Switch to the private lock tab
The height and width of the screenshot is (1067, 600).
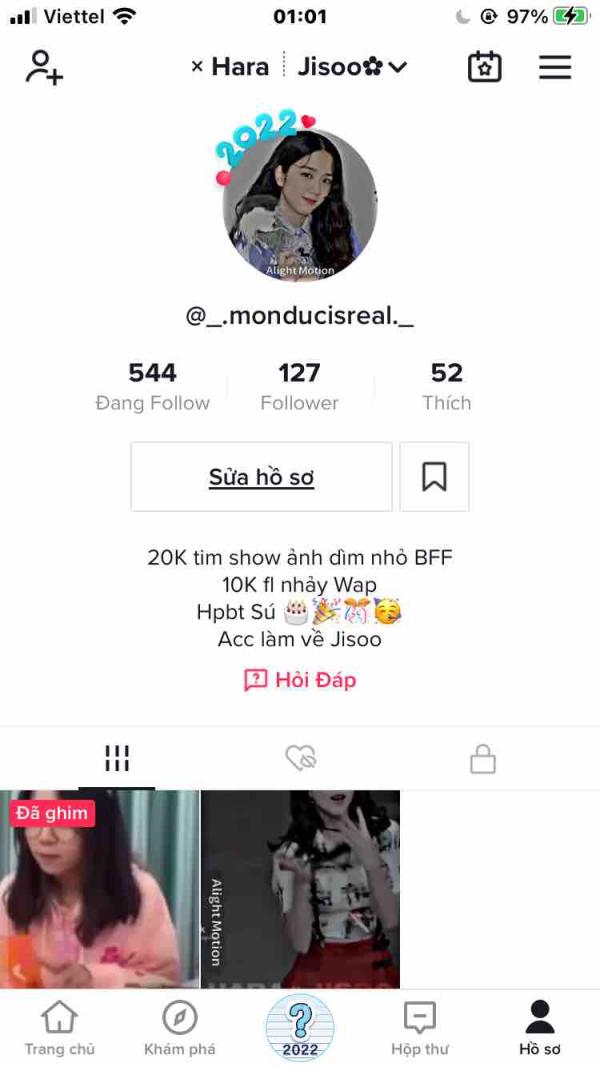point(483,758)
